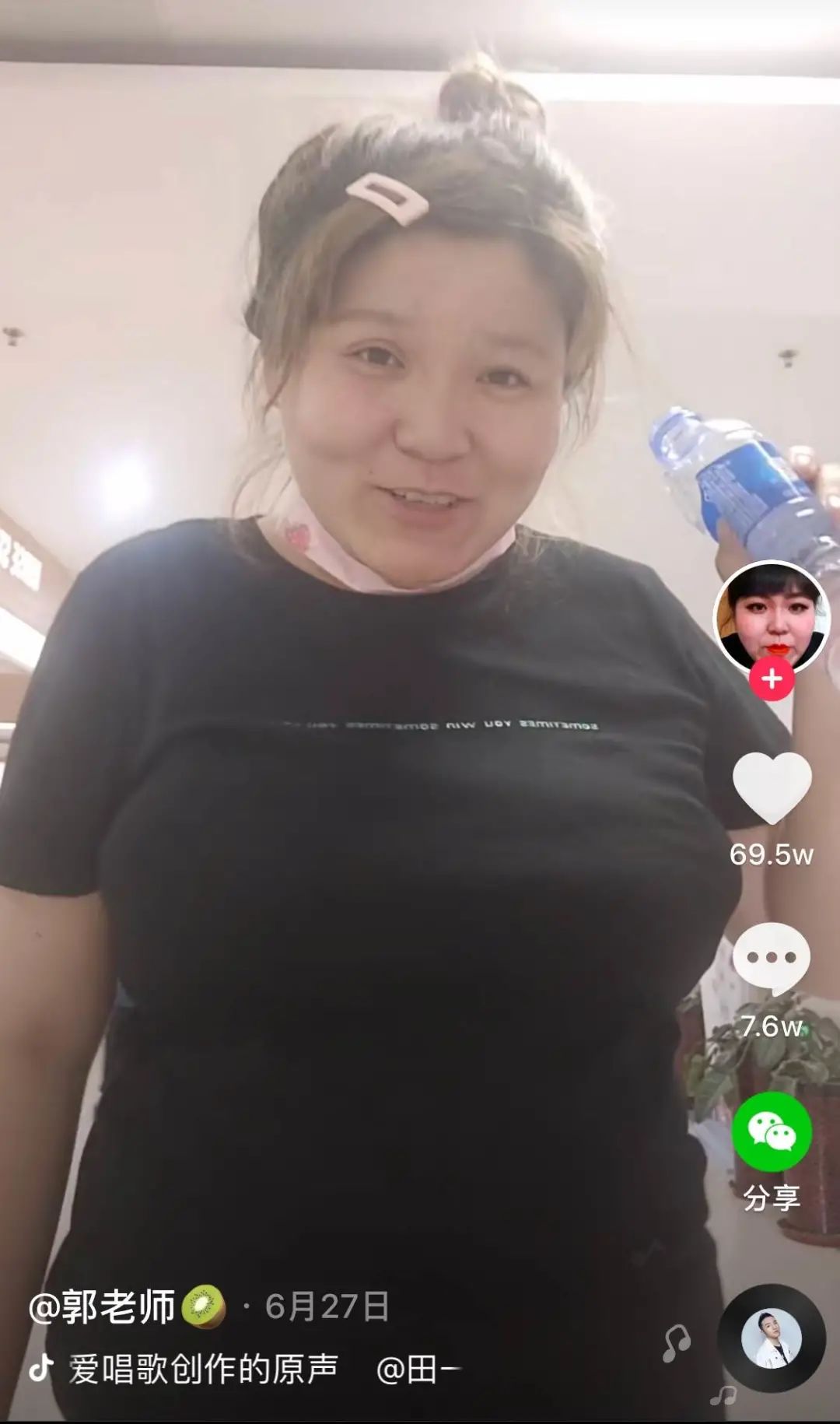Share video via WeChat 分享 icon
Image resolution: width=840 pixels, height=1424 pixels.
pyautogui.click(x=772, y=1131)
